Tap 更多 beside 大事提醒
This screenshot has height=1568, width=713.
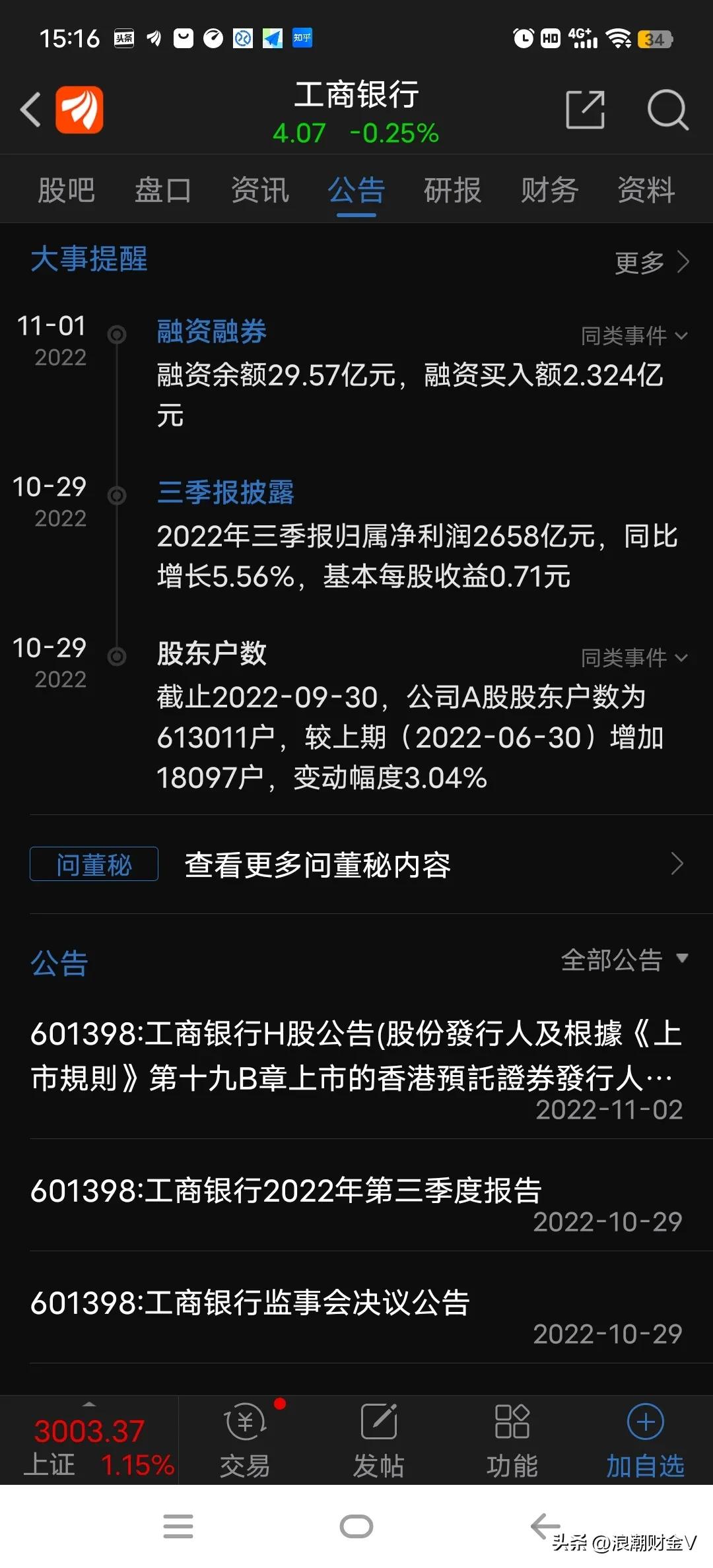point(638,262)
